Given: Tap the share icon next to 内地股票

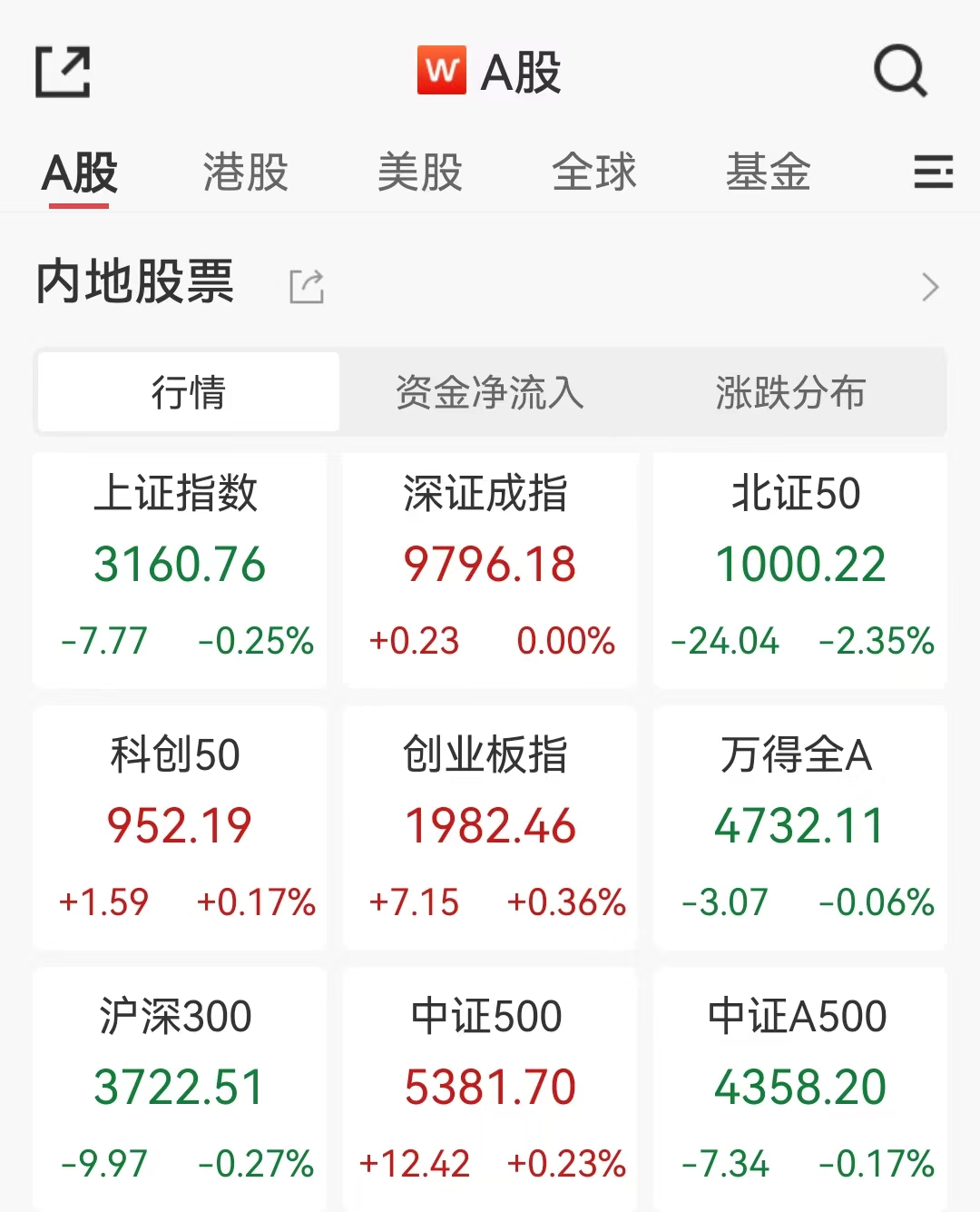Looking at the screenshot, I should [x=306, y=286].
